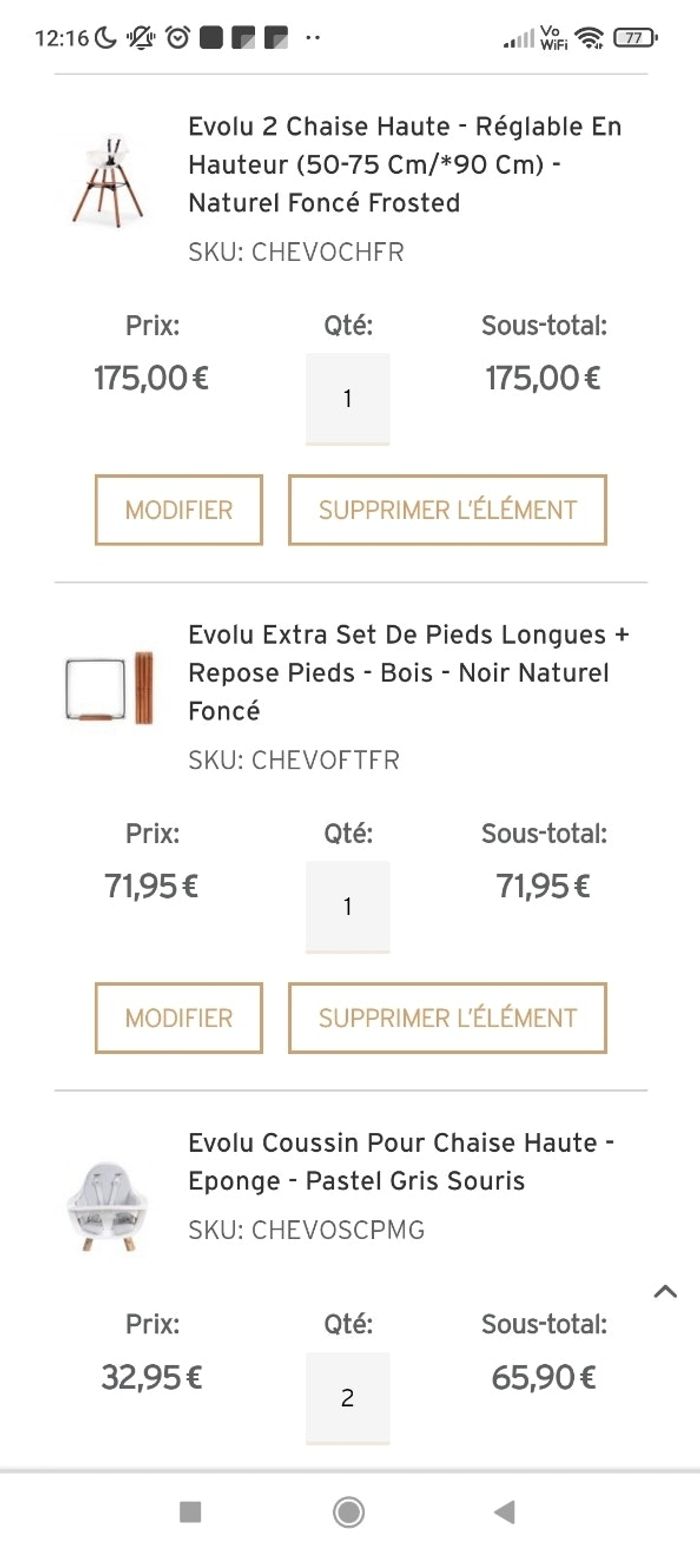Image resolution: width=700 pixels, height=1556 pixels.
Task: Edit quantity field for Evolu 2 Chaise Haute
Action: tap(347, 399)
